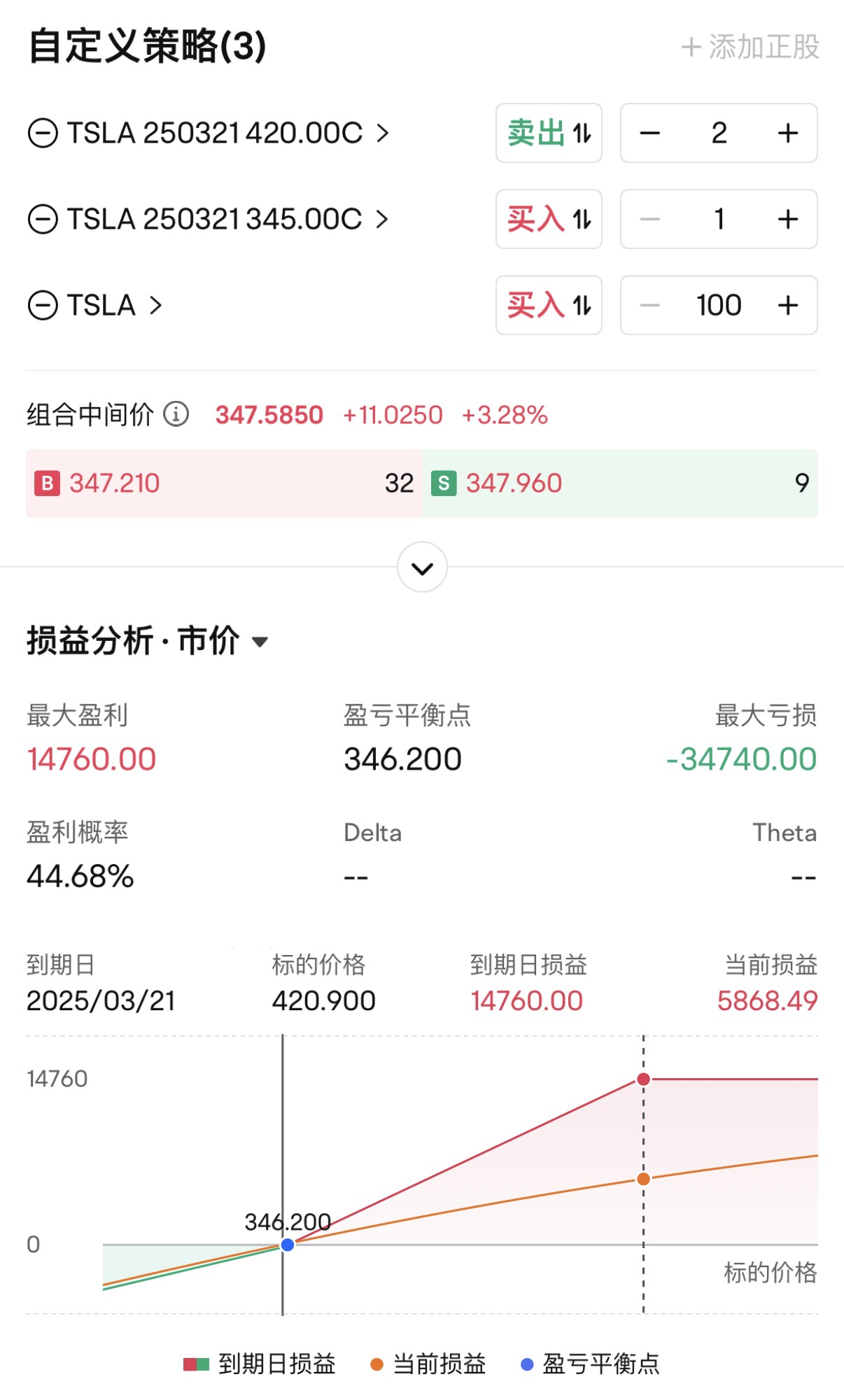
Task: Toggle 买入 direction for the TSLA stock leg
Action: tap(549, 305)
